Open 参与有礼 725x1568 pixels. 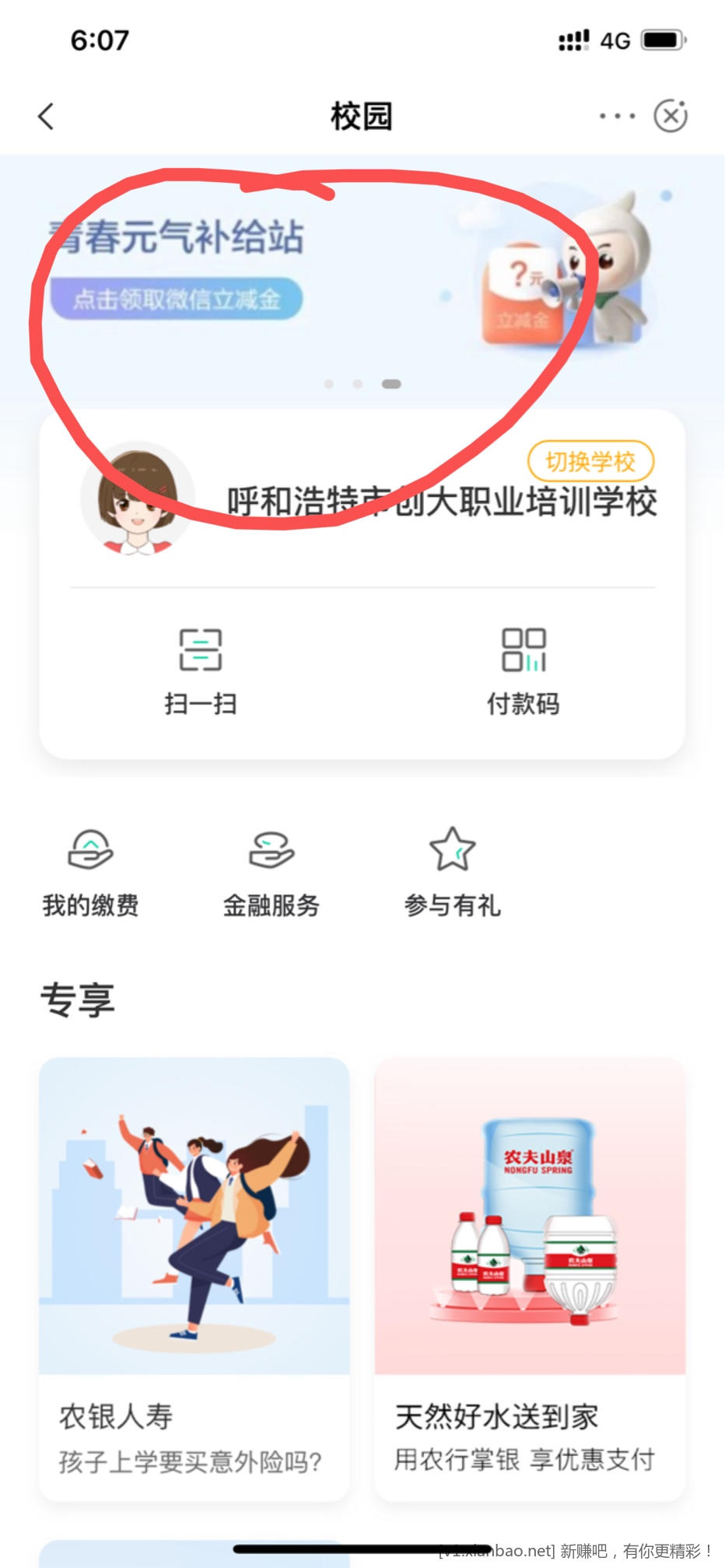452,871
